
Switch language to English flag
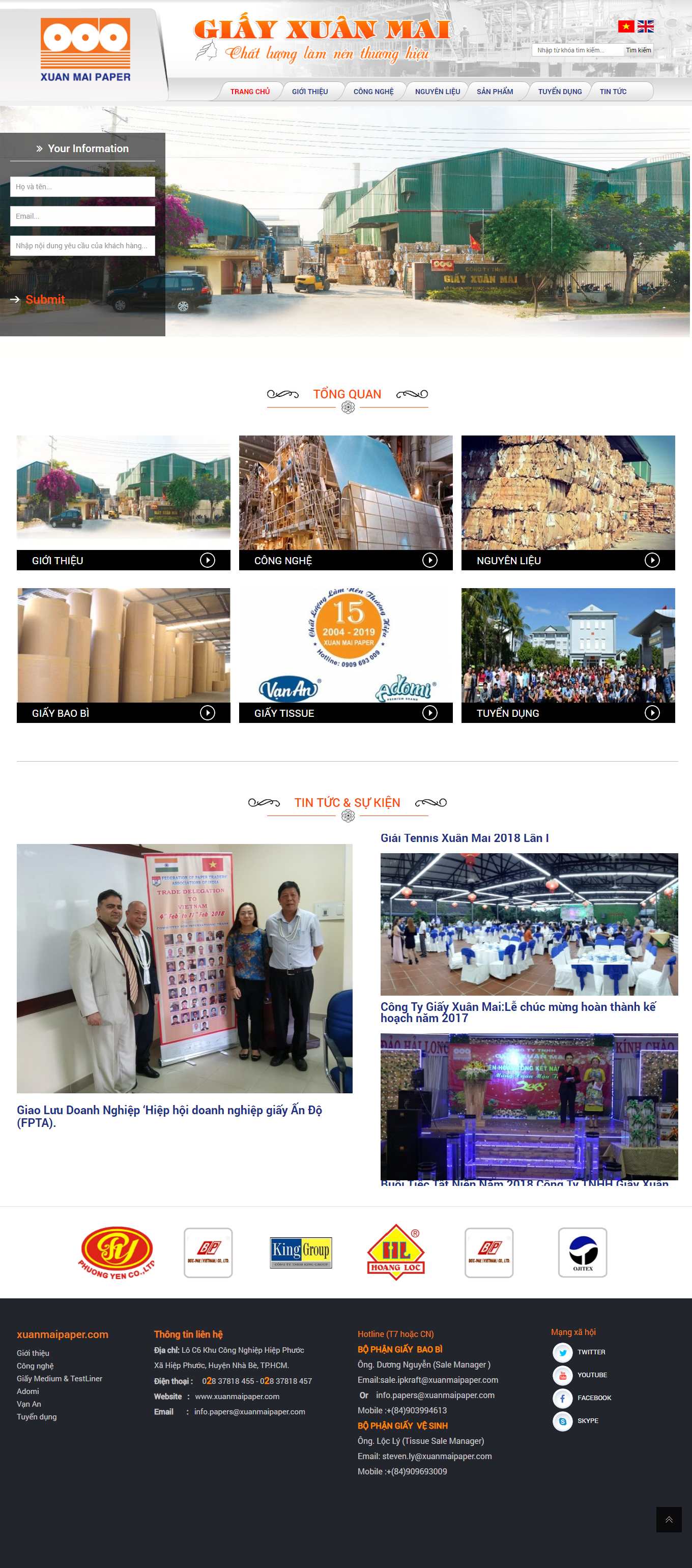point(645,26)
